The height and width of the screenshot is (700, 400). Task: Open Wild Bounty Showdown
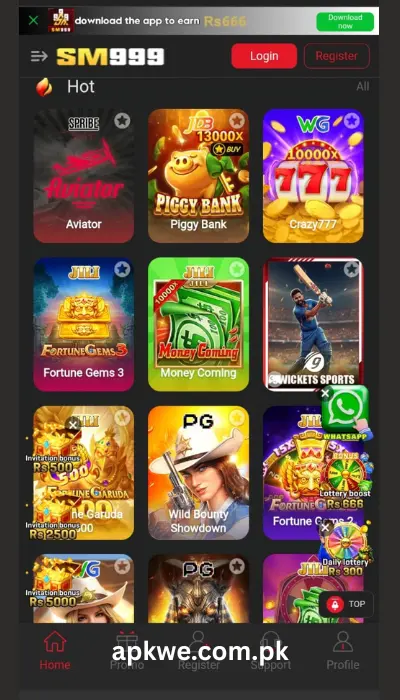[198, 473]
